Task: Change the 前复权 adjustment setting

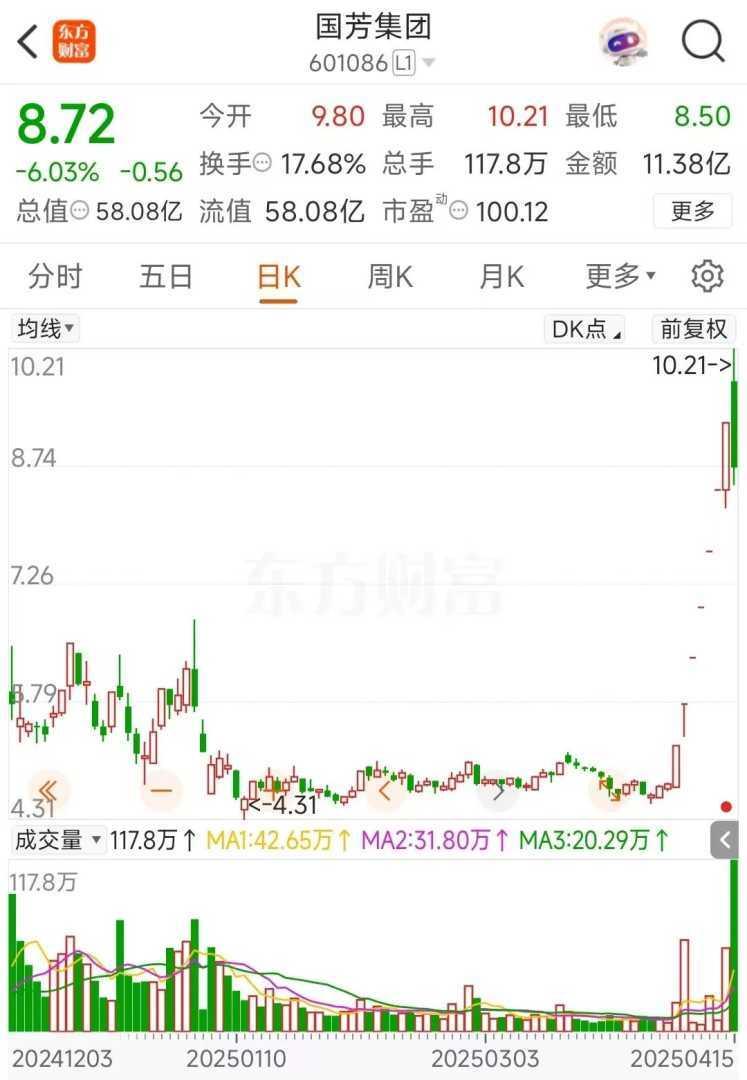Action: tap(694, 329)
